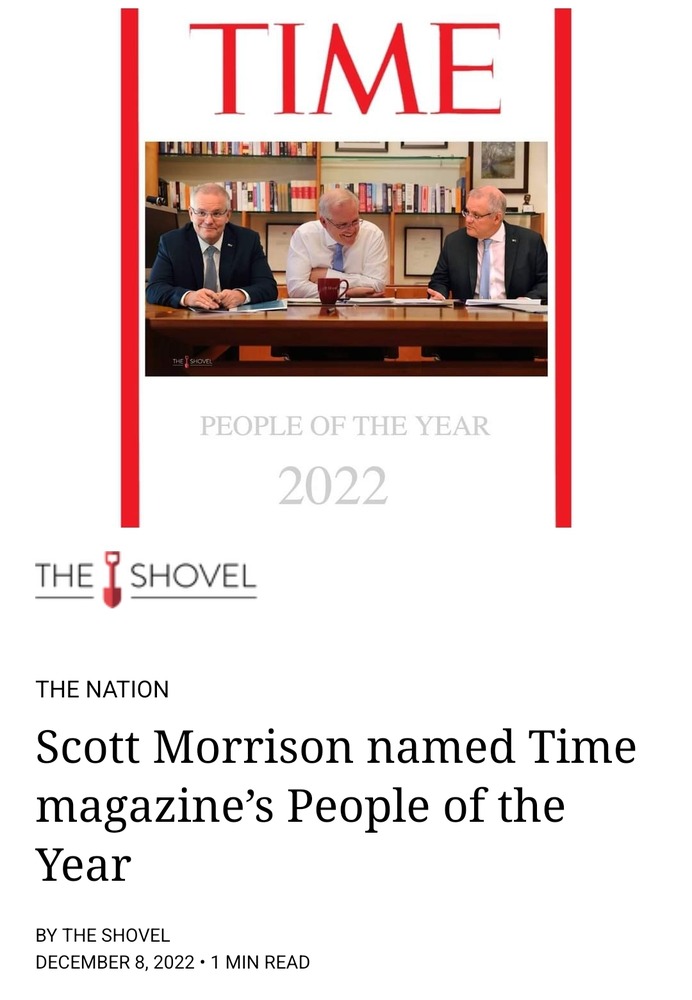Go to The Shovel home page

pos(145,578)
